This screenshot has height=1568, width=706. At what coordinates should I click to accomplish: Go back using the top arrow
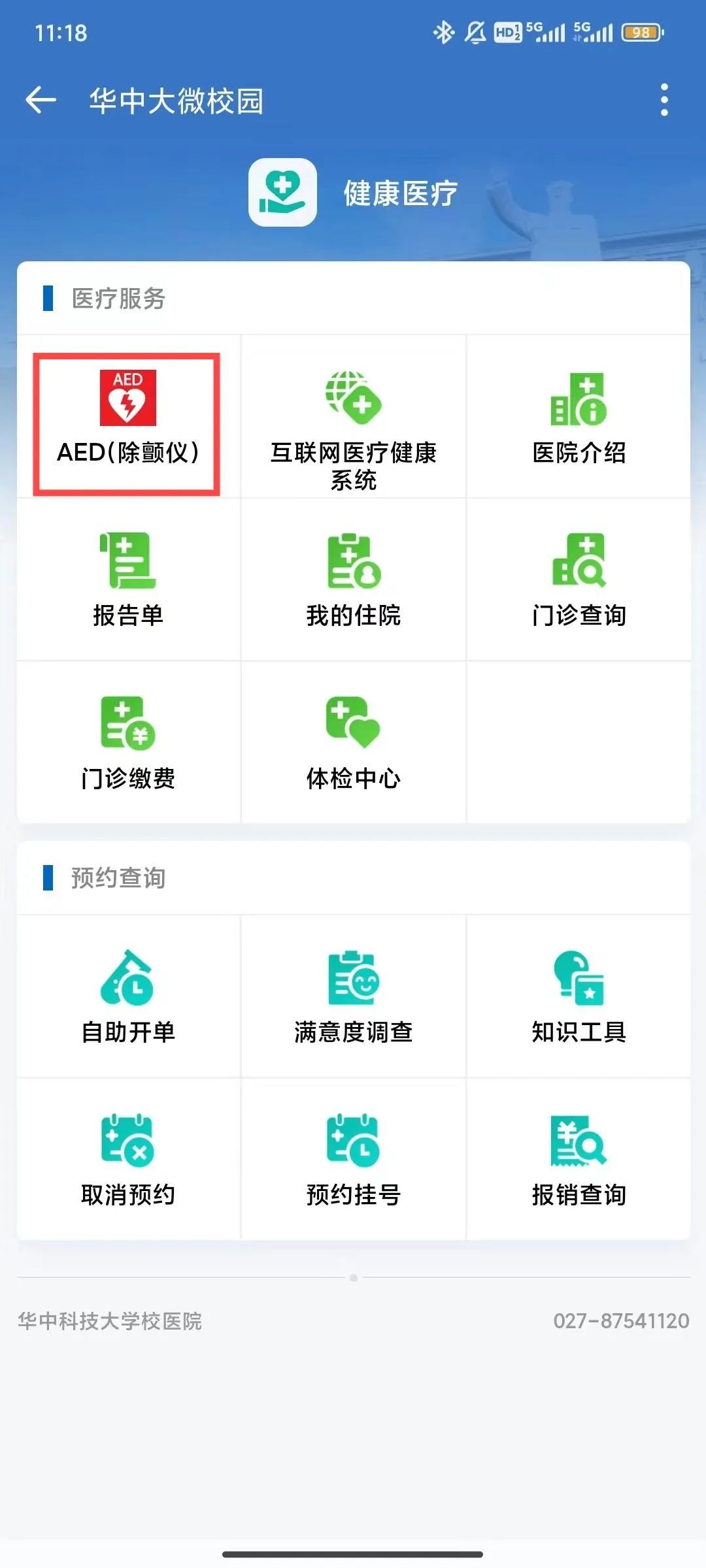(41, 101)
